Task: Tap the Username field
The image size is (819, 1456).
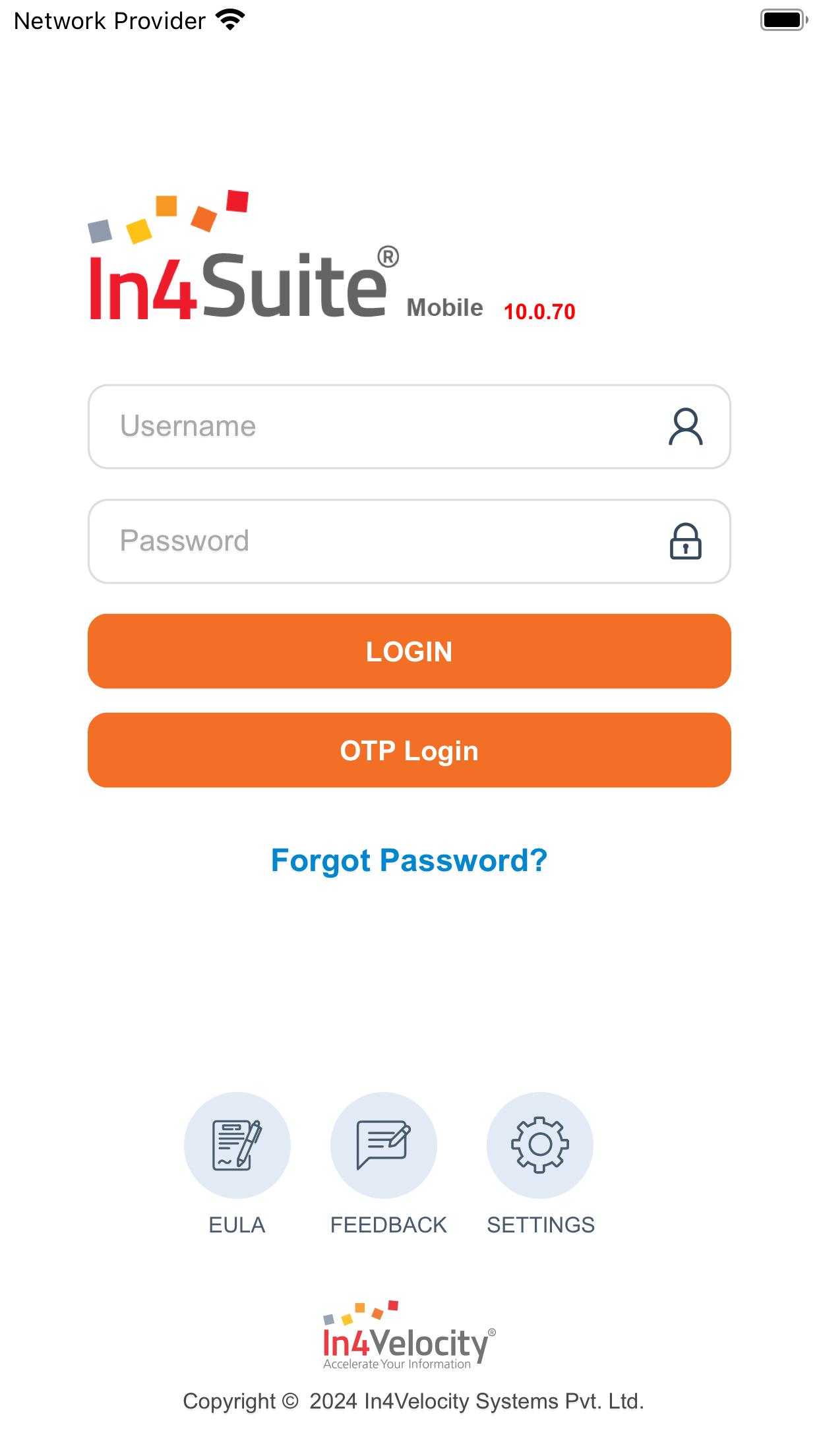Action: (409, 427)
